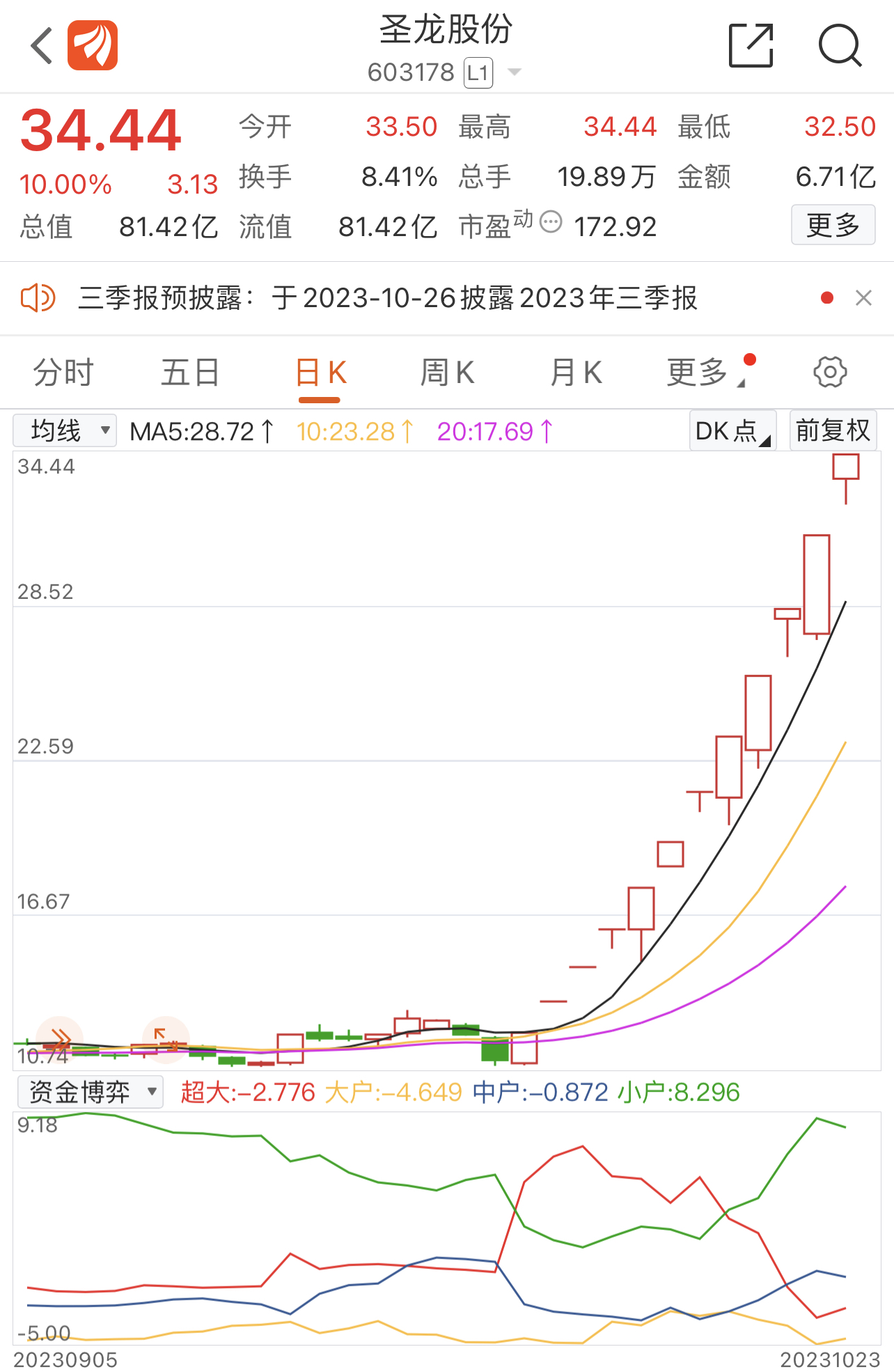The height and width of the screenshot is (1372, 894).
Task: Go back using the left arrow
Action: (42, 46)
